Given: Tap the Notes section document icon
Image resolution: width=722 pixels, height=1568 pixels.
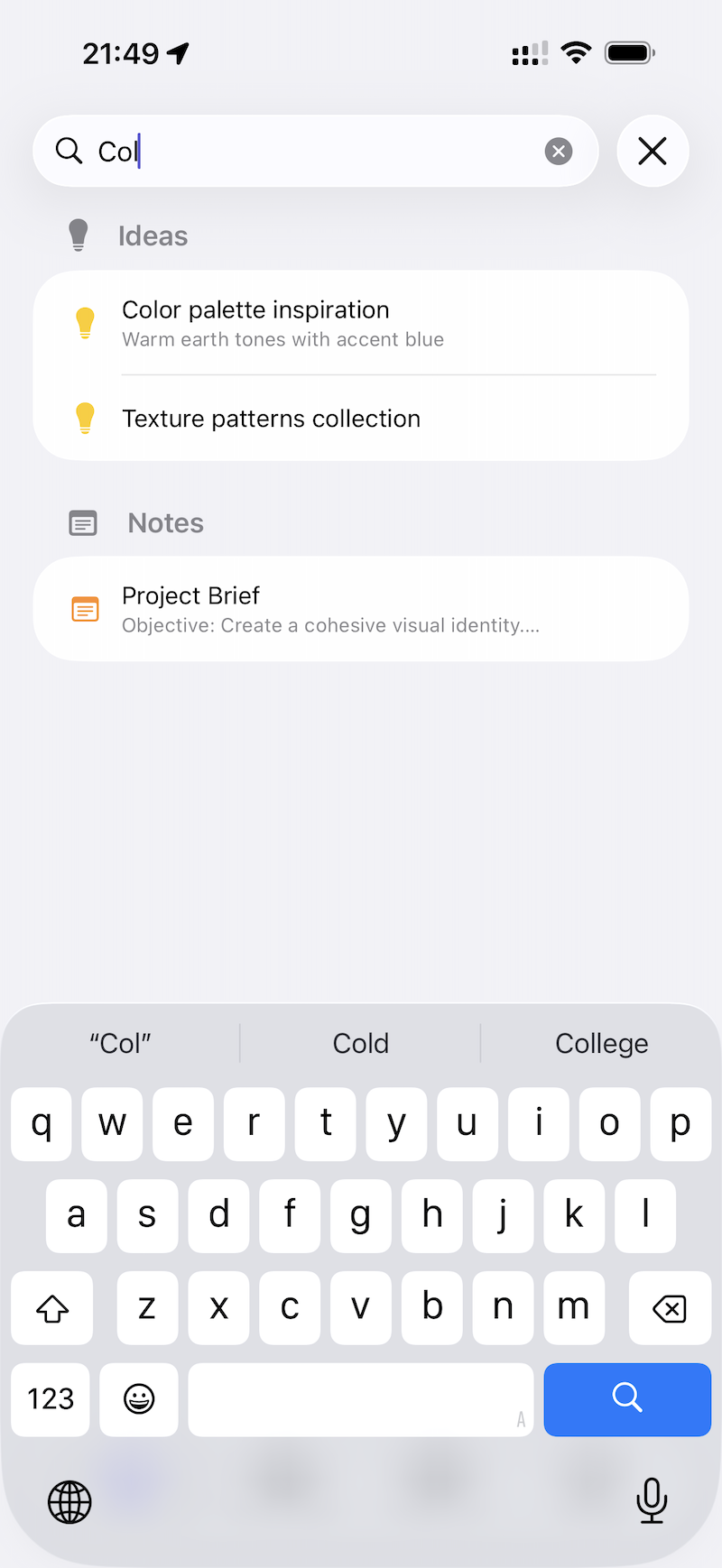Looking at the screenshot, I should coord(82,522).
